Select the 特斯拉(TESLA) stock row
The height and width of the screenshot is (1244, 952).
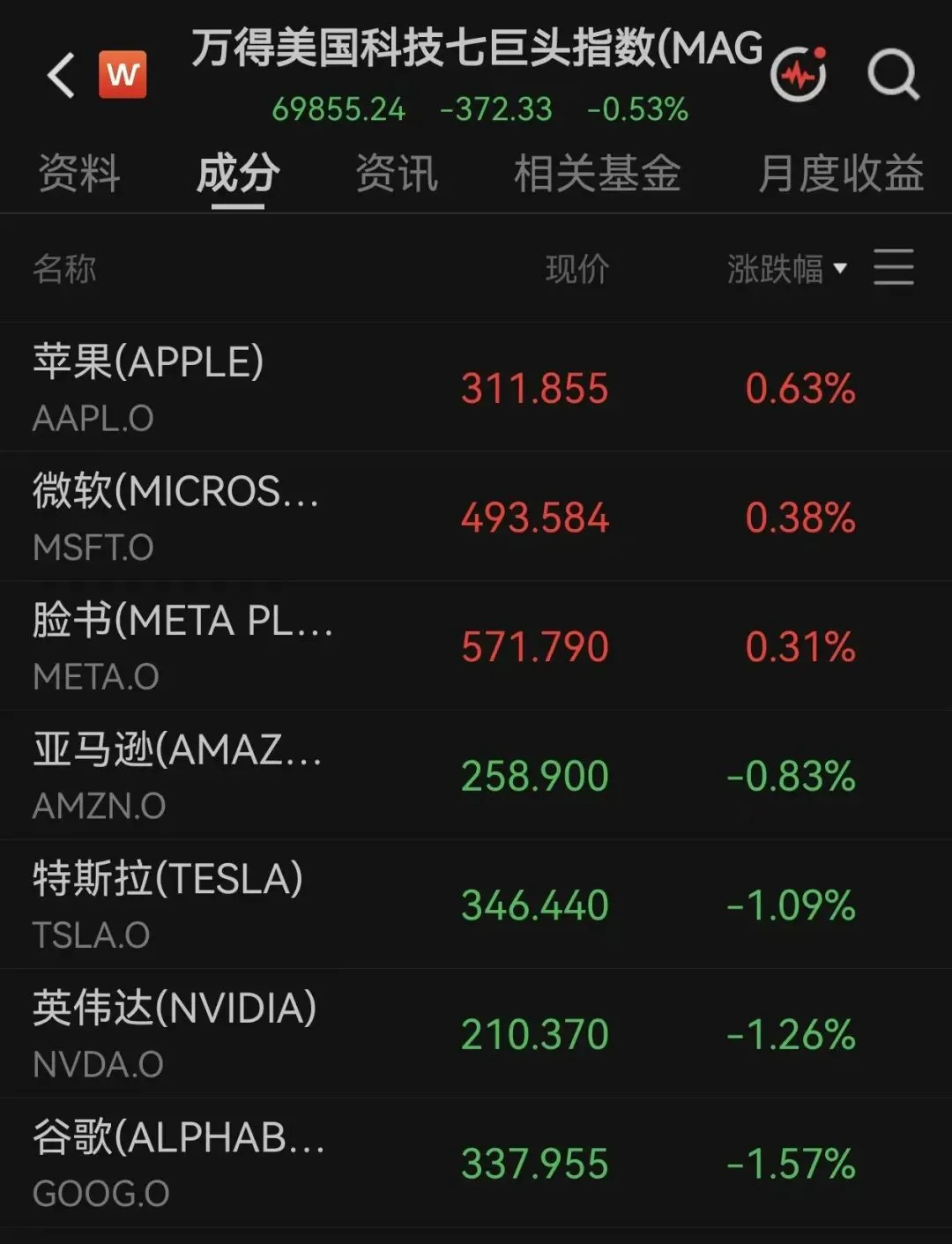tap(476, 905)
